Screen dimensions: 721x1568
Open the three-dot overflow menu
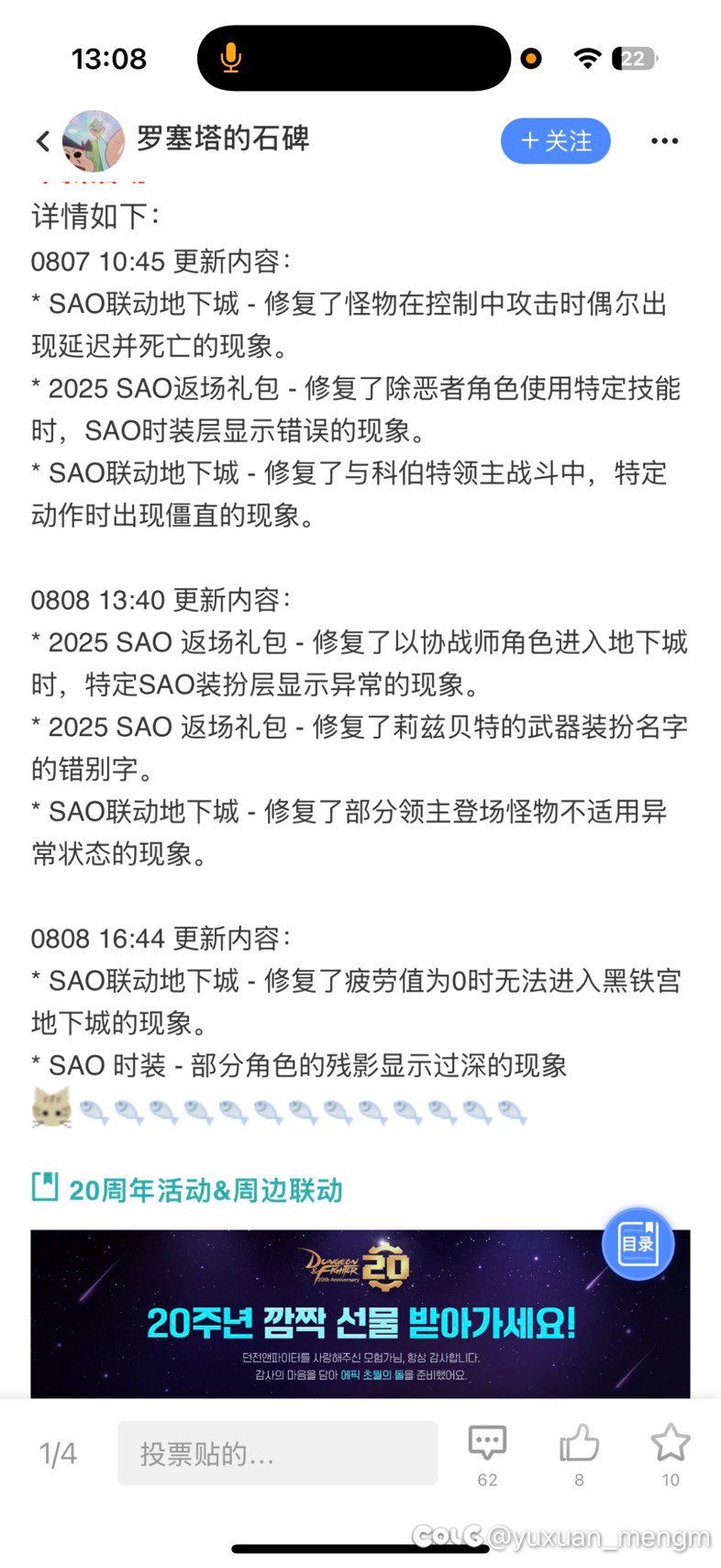664,140
